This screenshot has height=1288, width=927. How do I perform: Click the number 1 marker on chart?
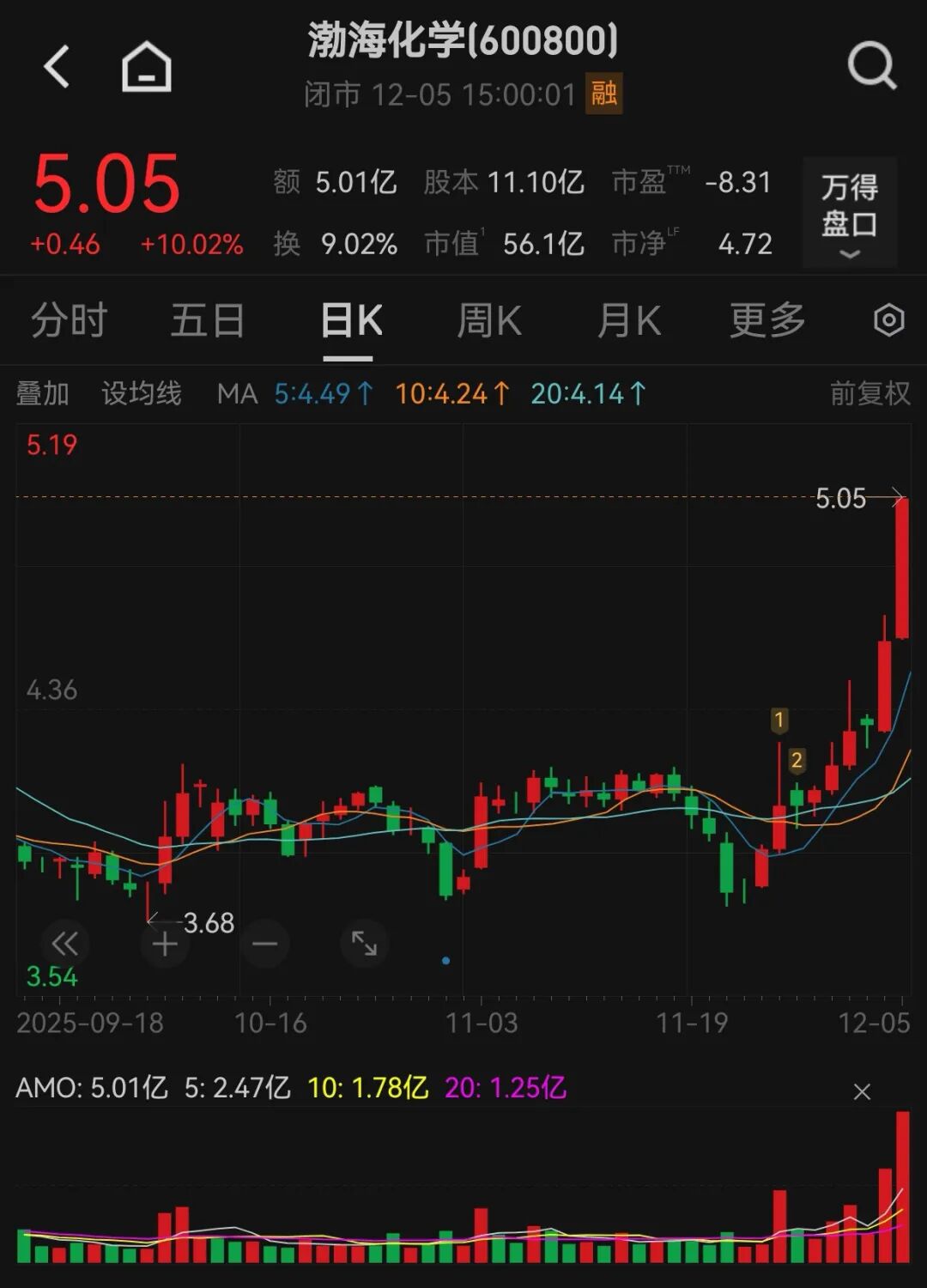779,721
